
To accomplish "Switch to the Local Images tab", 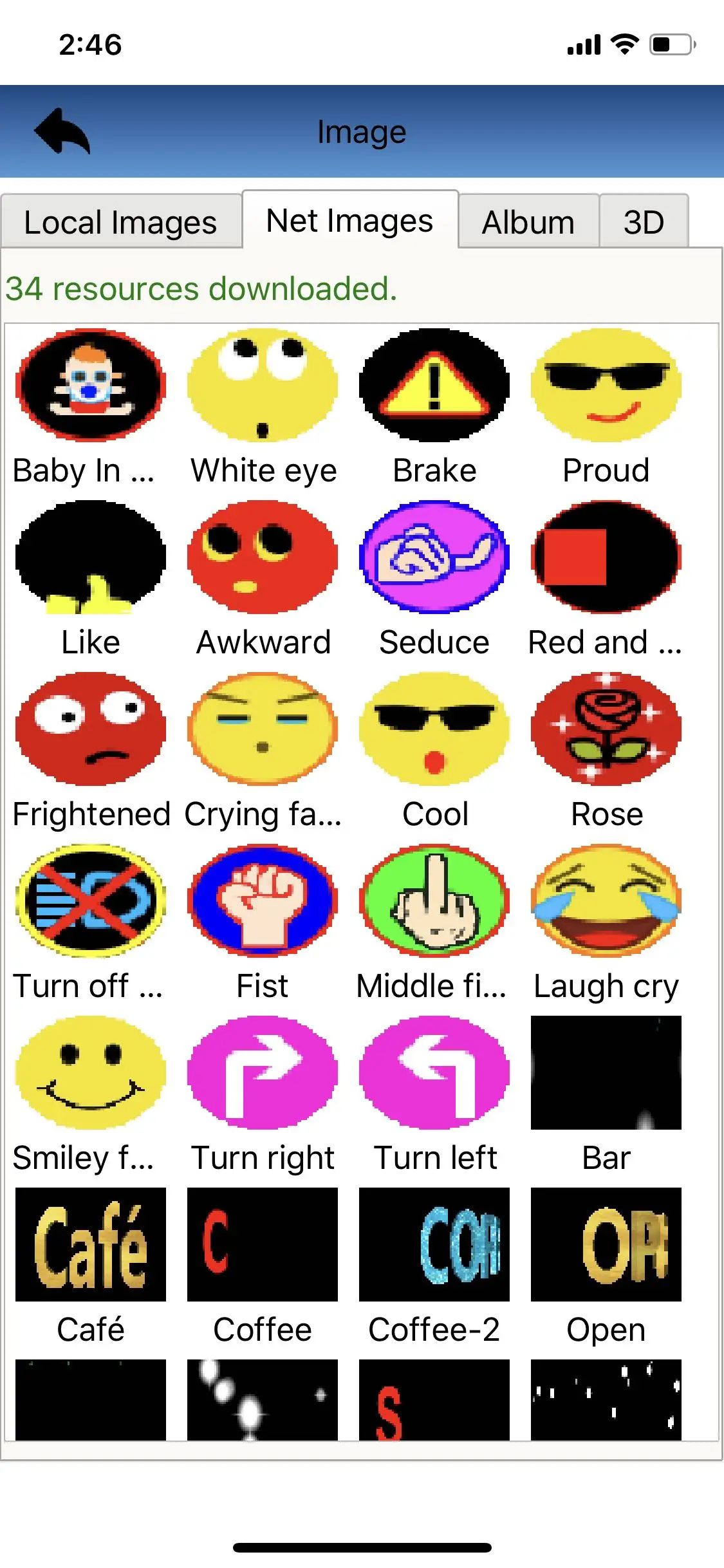I will (x=121, y=222).
